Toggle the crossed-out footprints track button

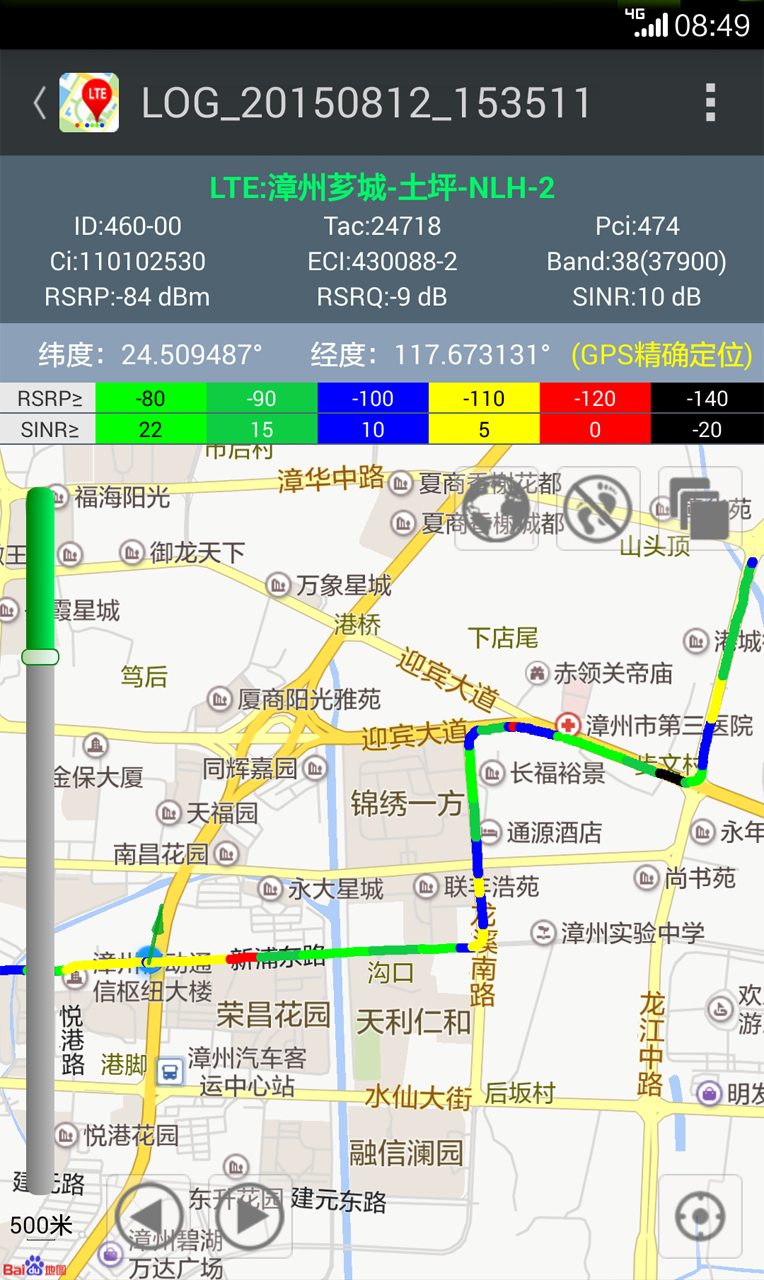[598, 508]
